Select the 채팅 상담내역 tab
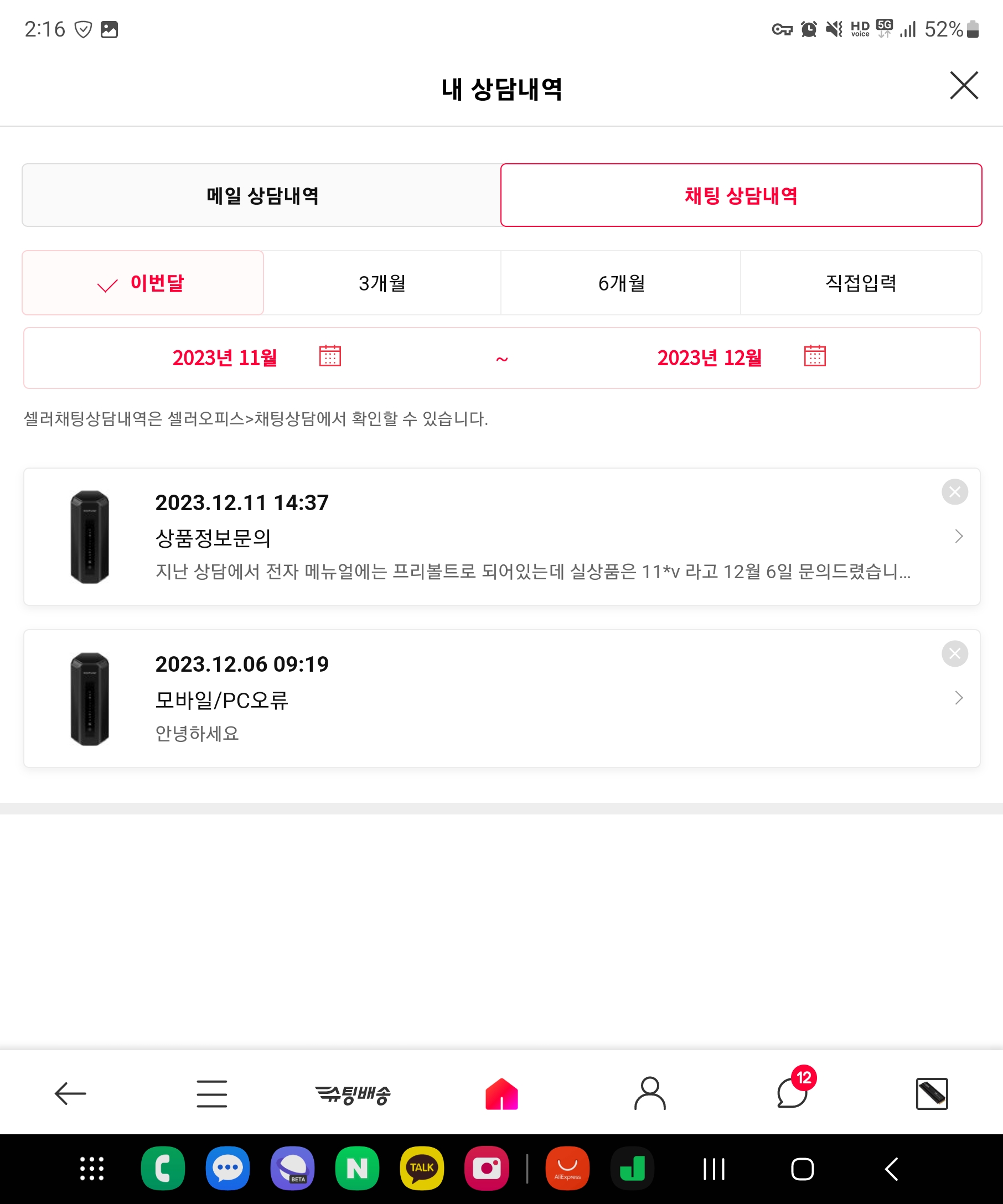The height and width of the screenshot is (1204, 1003). point(741,195)
